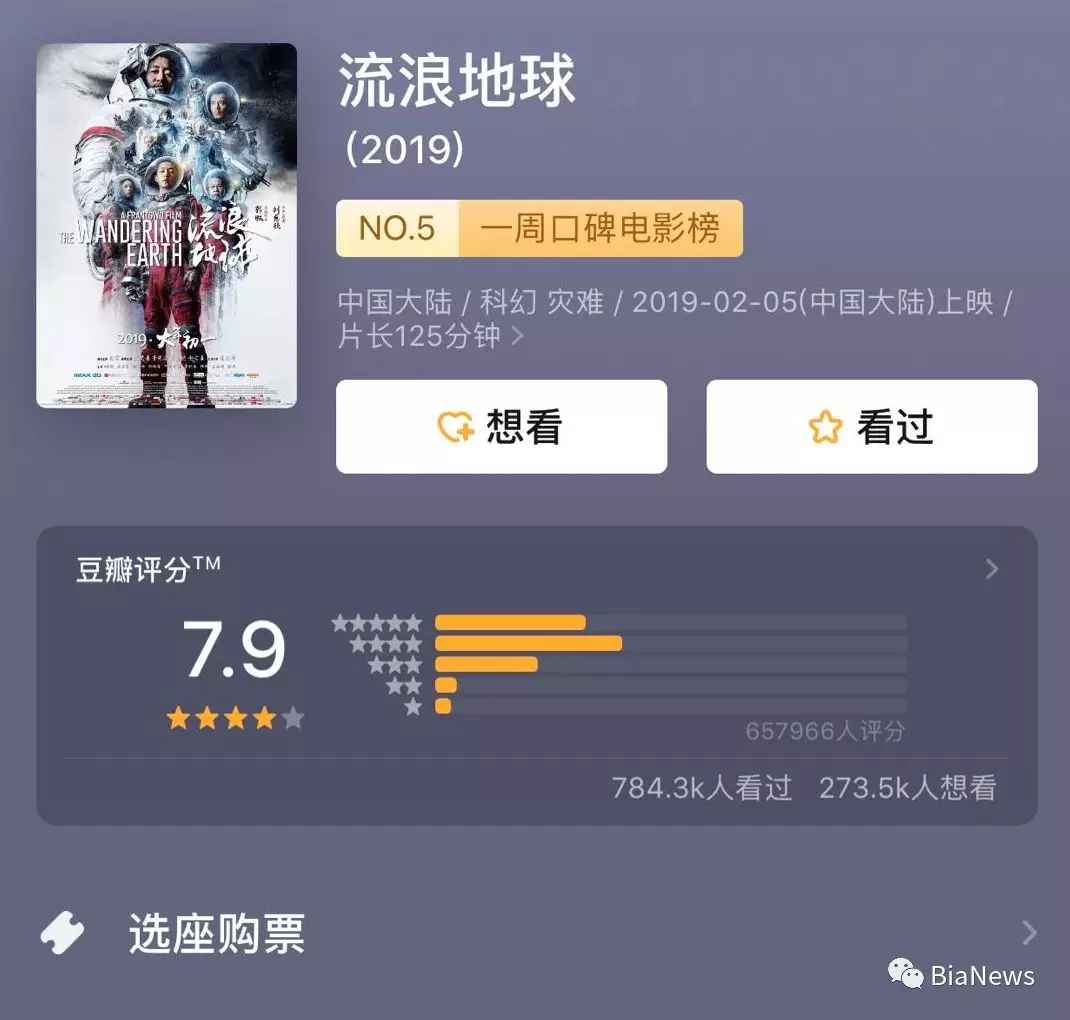This screenshot has height=1020, width=1070.
Task: Mark 流浪地球 as 想看
Action: [x=501, y=427]
